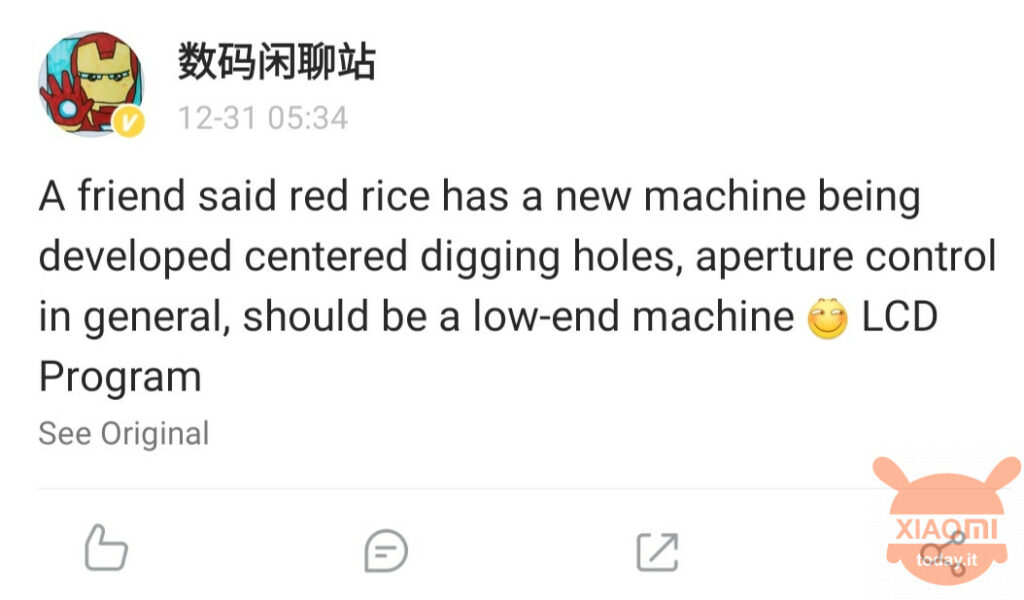1024x600 pixels.
Task: Open the comment bubble icon
Action: [385, 550]
